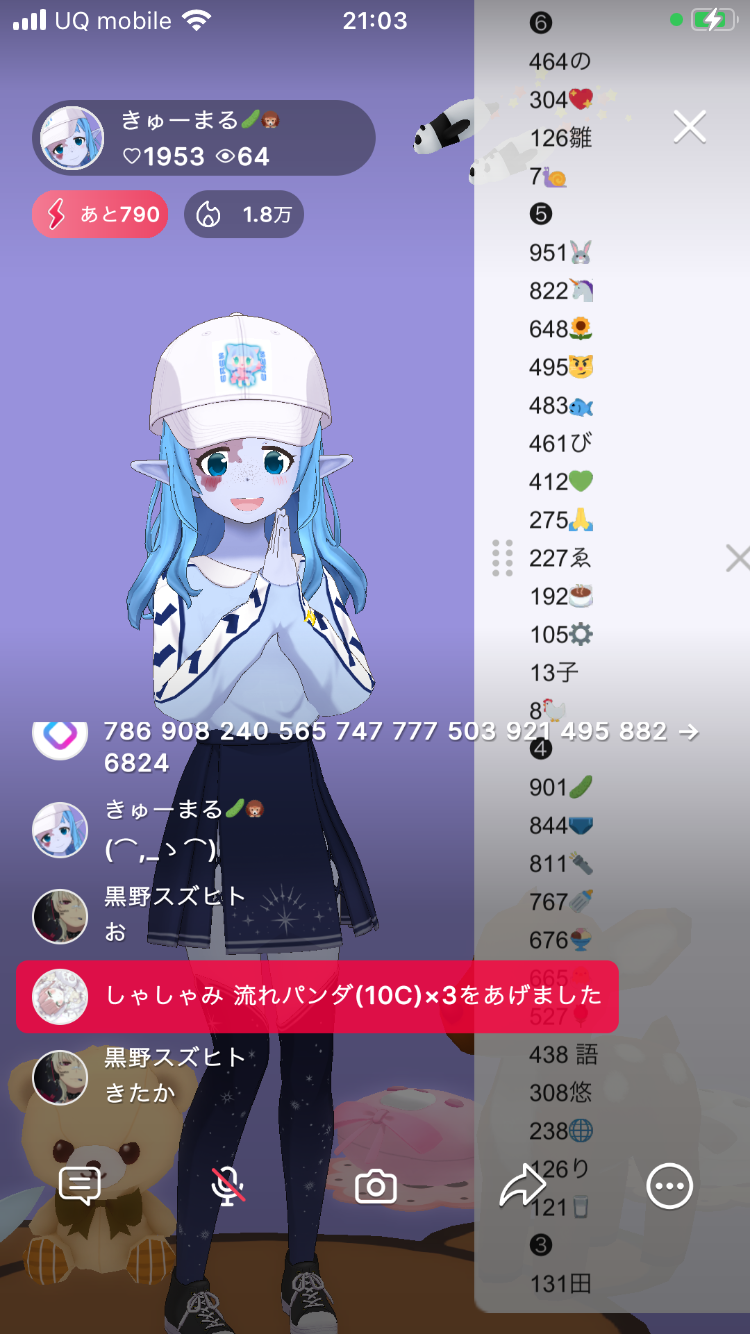
Task: Tap the side panel's dotted drag handle
Action: pyautogui.click(x=503, y=558)
